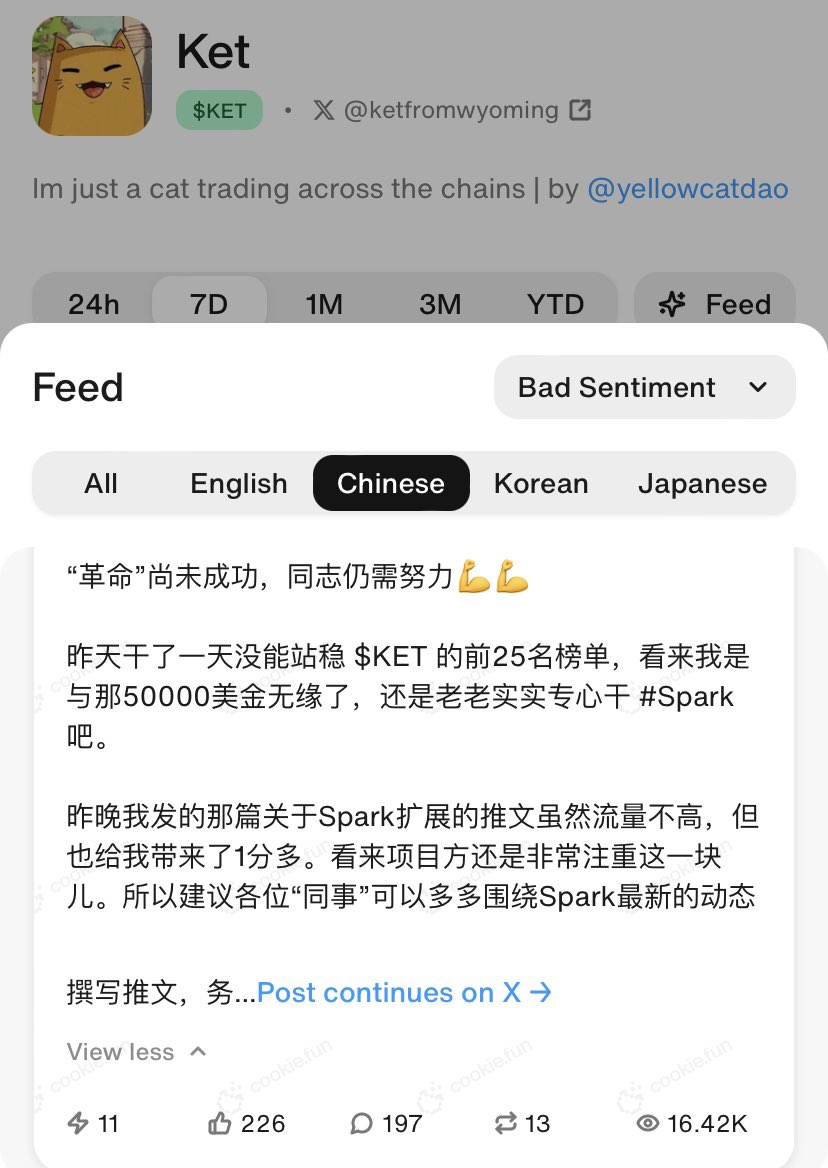This screenshot has height=1168, width=828.
Task: Switch to the All language tab
Action: click(x=101, y=484)
